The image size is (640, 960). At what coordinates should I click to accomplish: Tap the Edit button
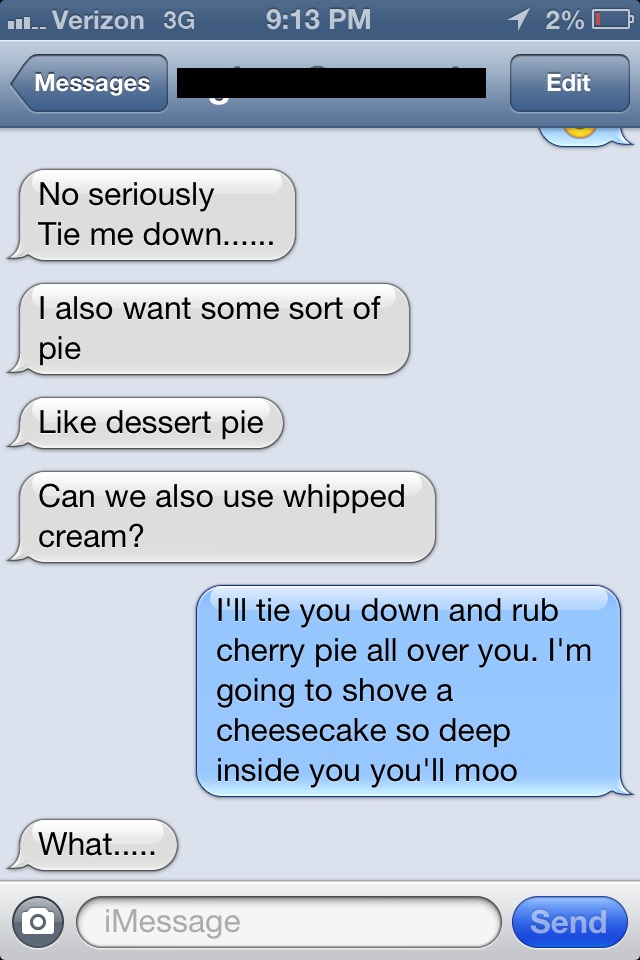(x=568, y=83)
